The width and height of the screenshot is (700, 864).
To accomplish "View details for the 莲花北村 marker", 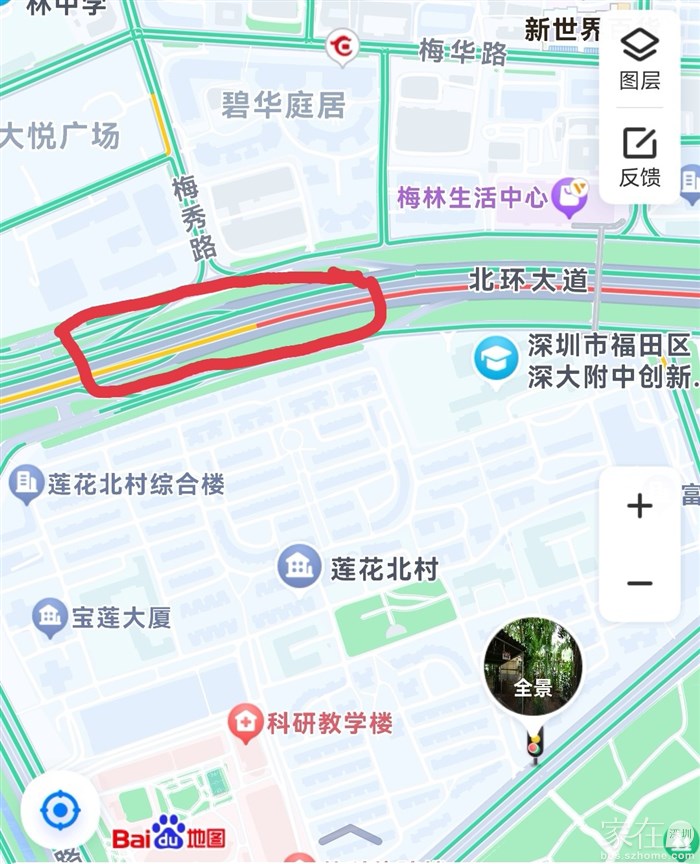I will pos(299,567).
